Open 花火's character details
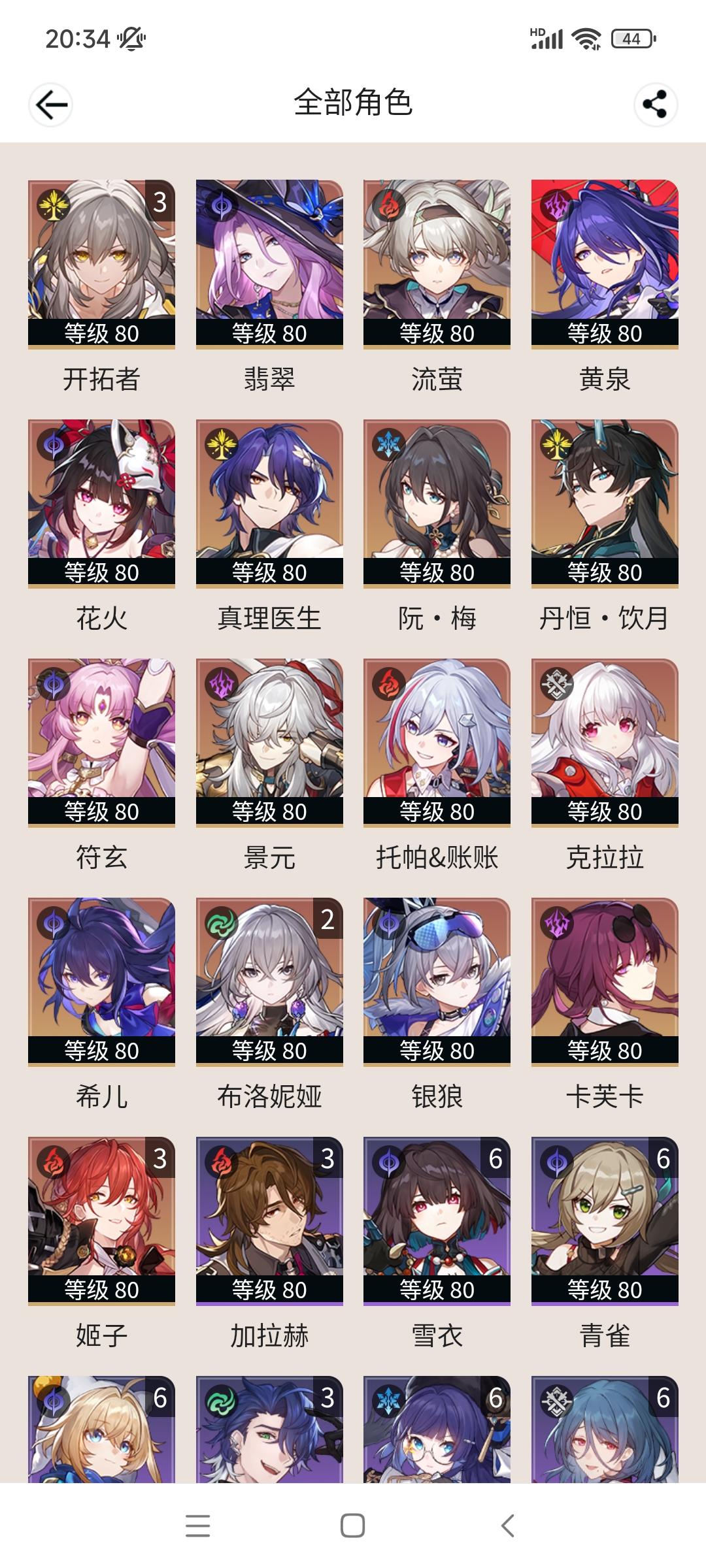706x1568 pixels. point(101,506)
